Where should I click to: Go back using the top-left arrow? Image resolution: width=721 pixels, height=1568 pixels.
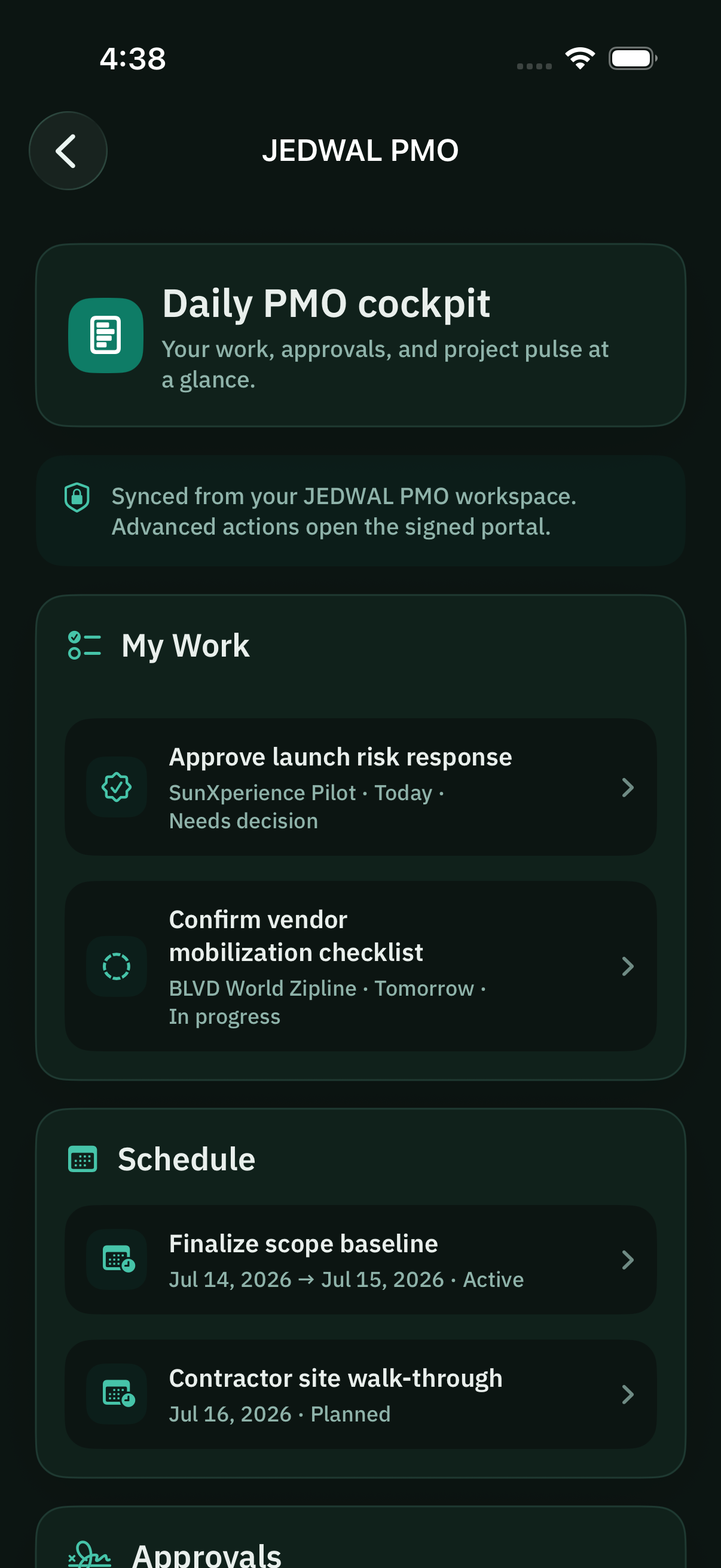coord(68,150)
